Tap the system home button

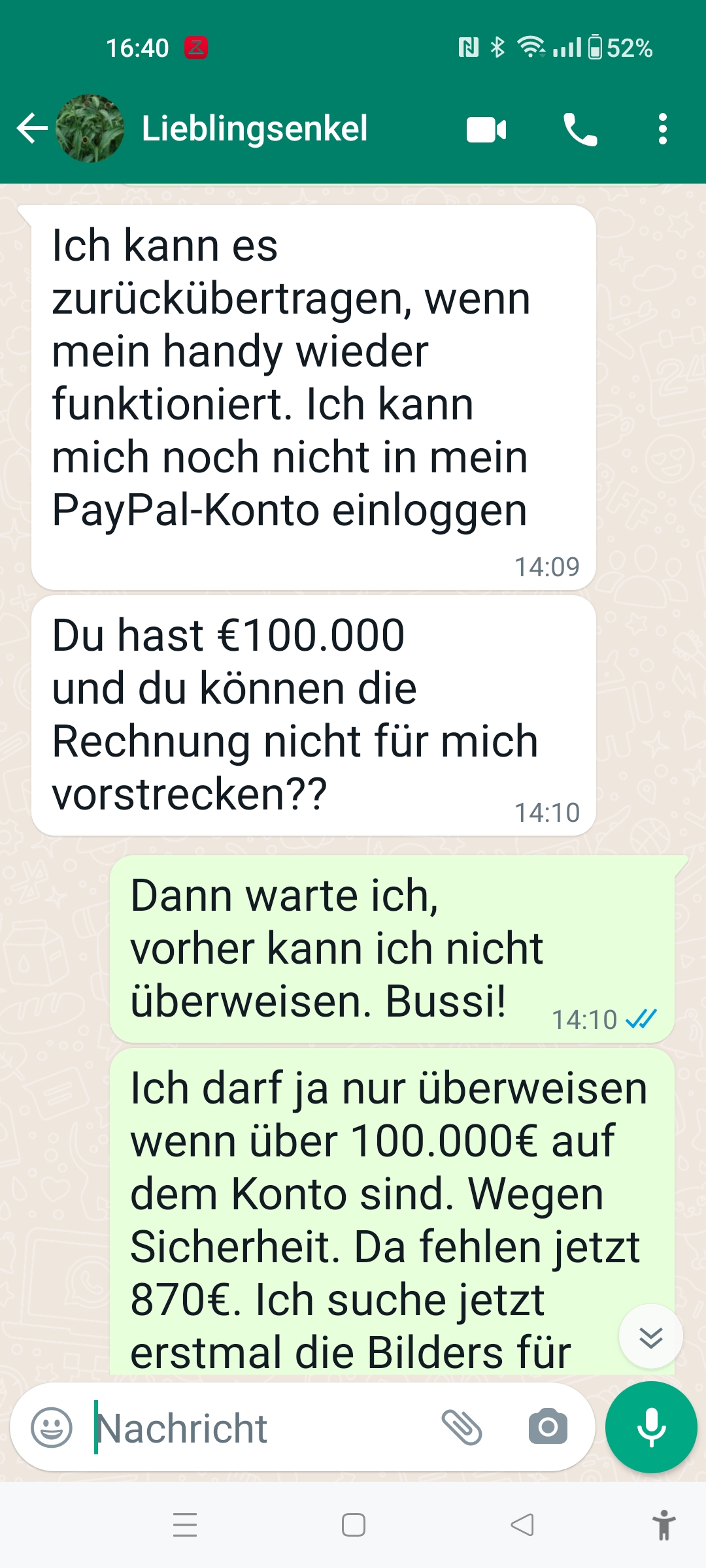click(354, 1525)
